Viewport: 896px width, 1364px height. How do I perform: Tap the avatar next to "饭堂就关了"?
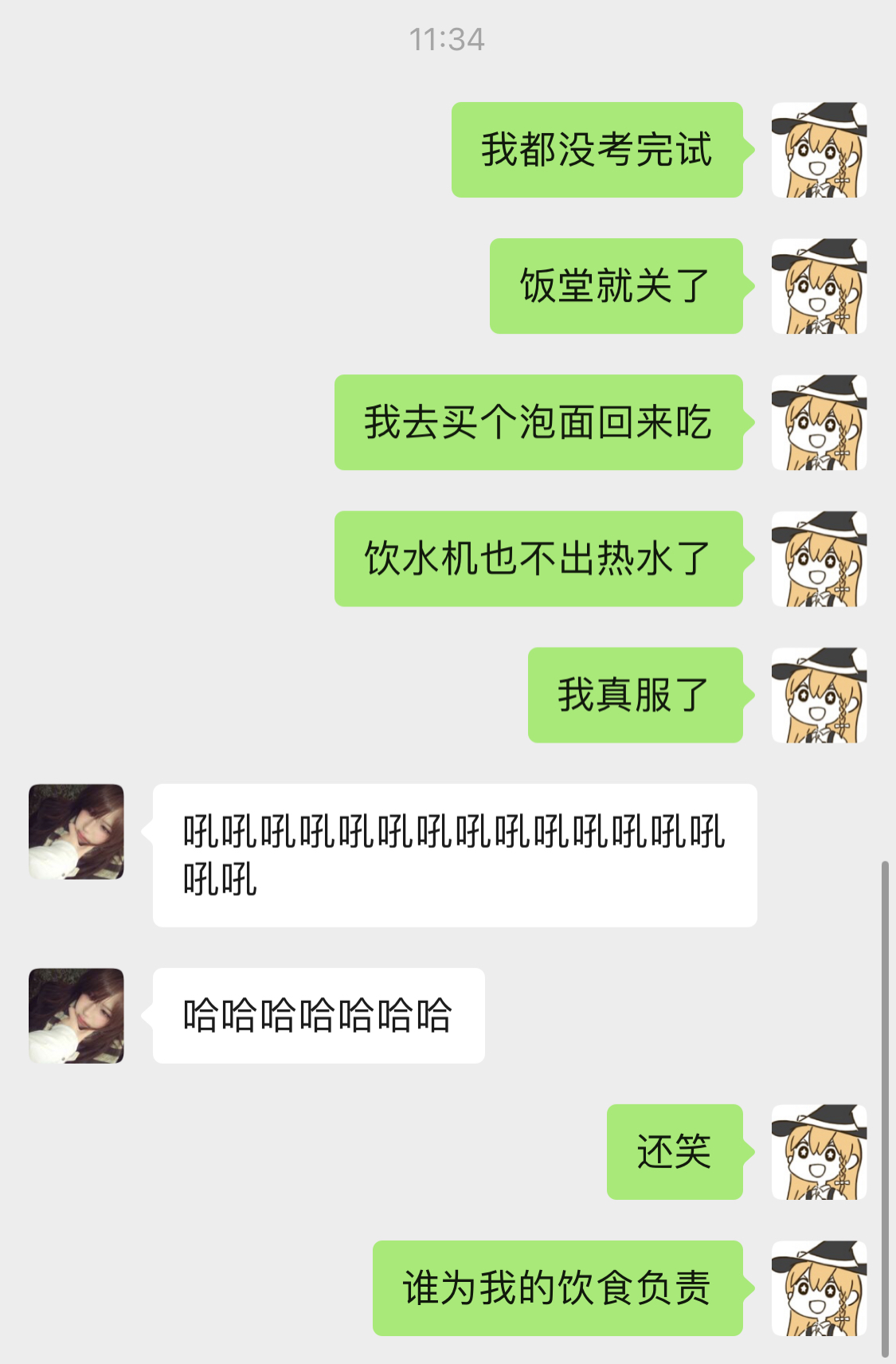click(x=819, y=286)
